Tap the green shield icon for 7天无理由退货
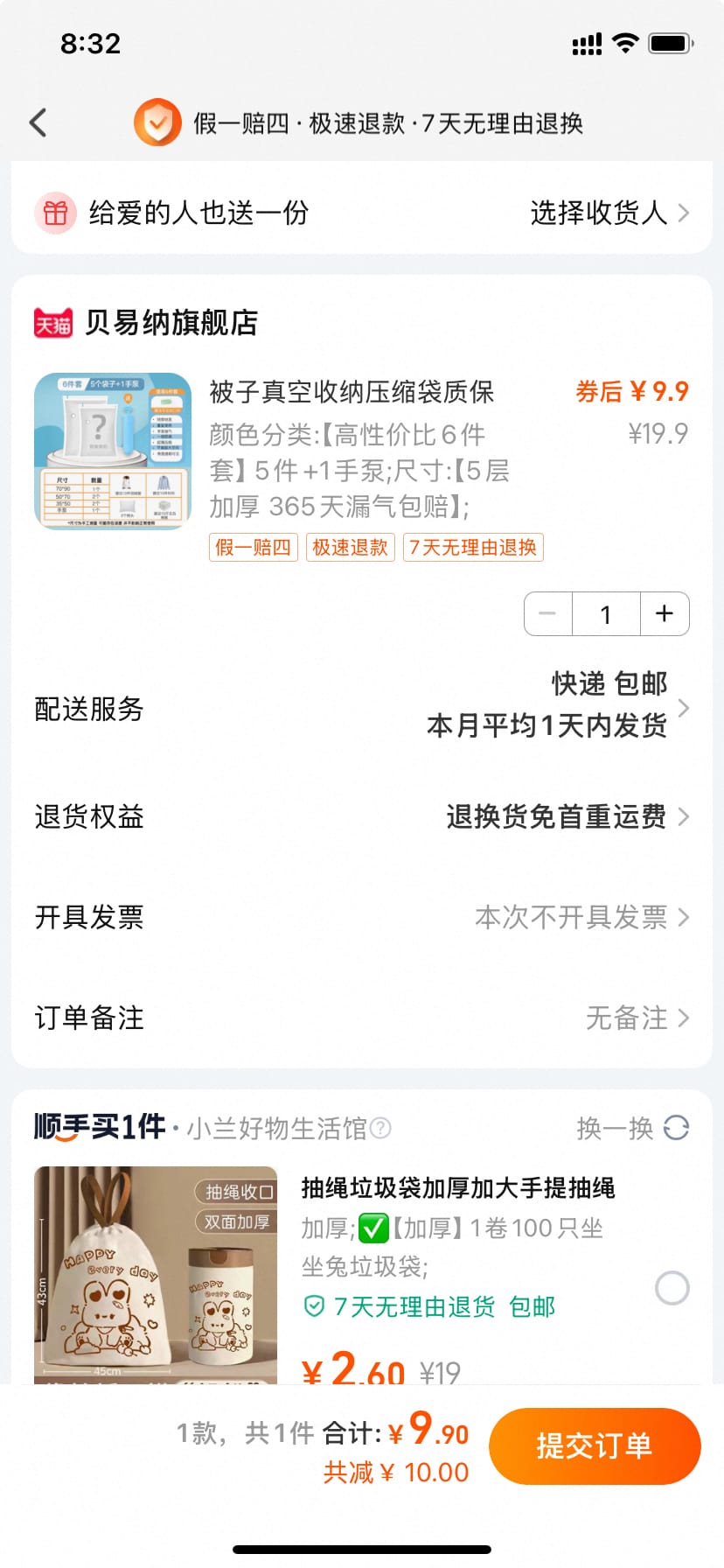 tap(311, 1307)
